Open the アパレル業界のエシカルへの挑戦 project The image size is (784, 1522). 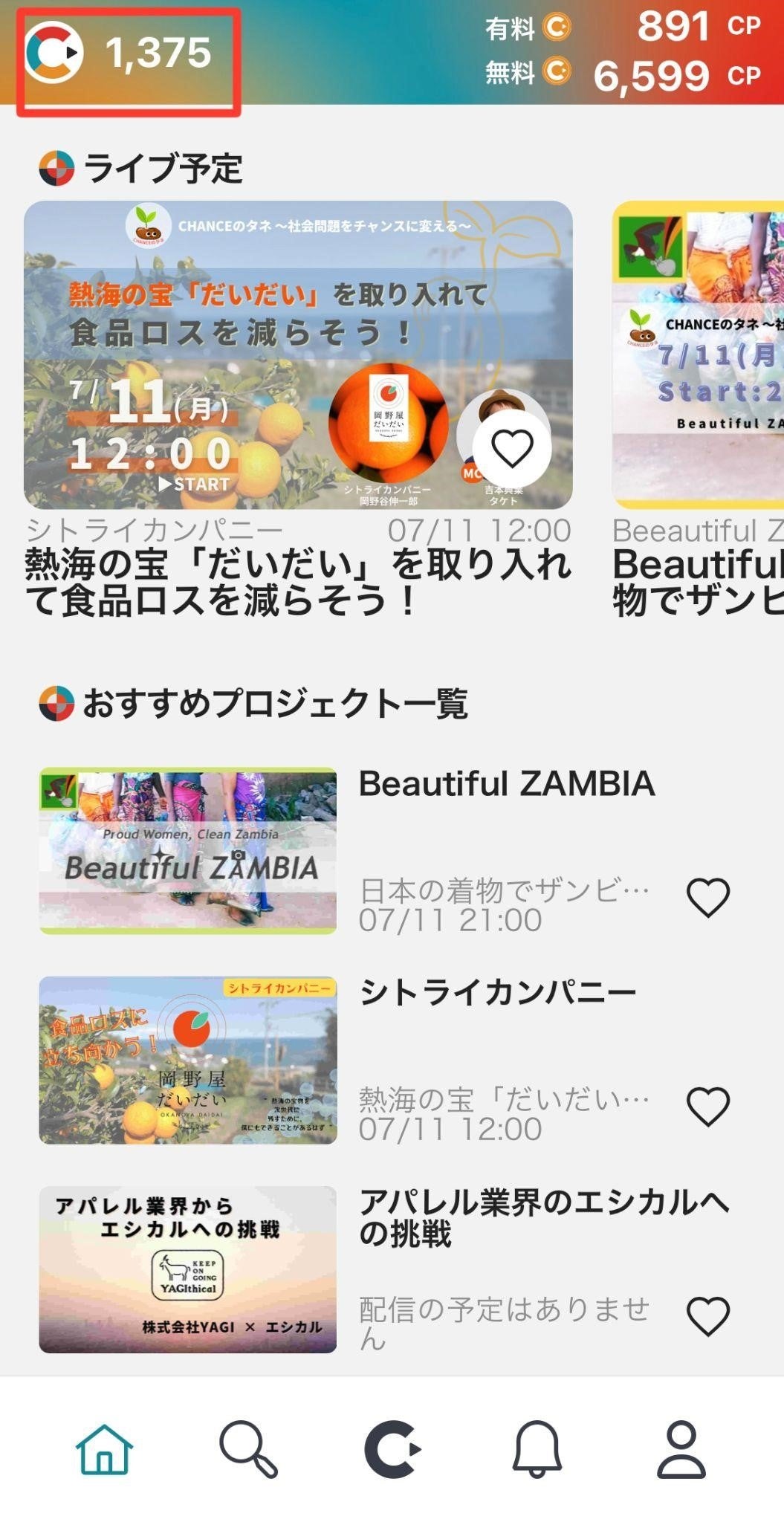tap(187, 1269)
